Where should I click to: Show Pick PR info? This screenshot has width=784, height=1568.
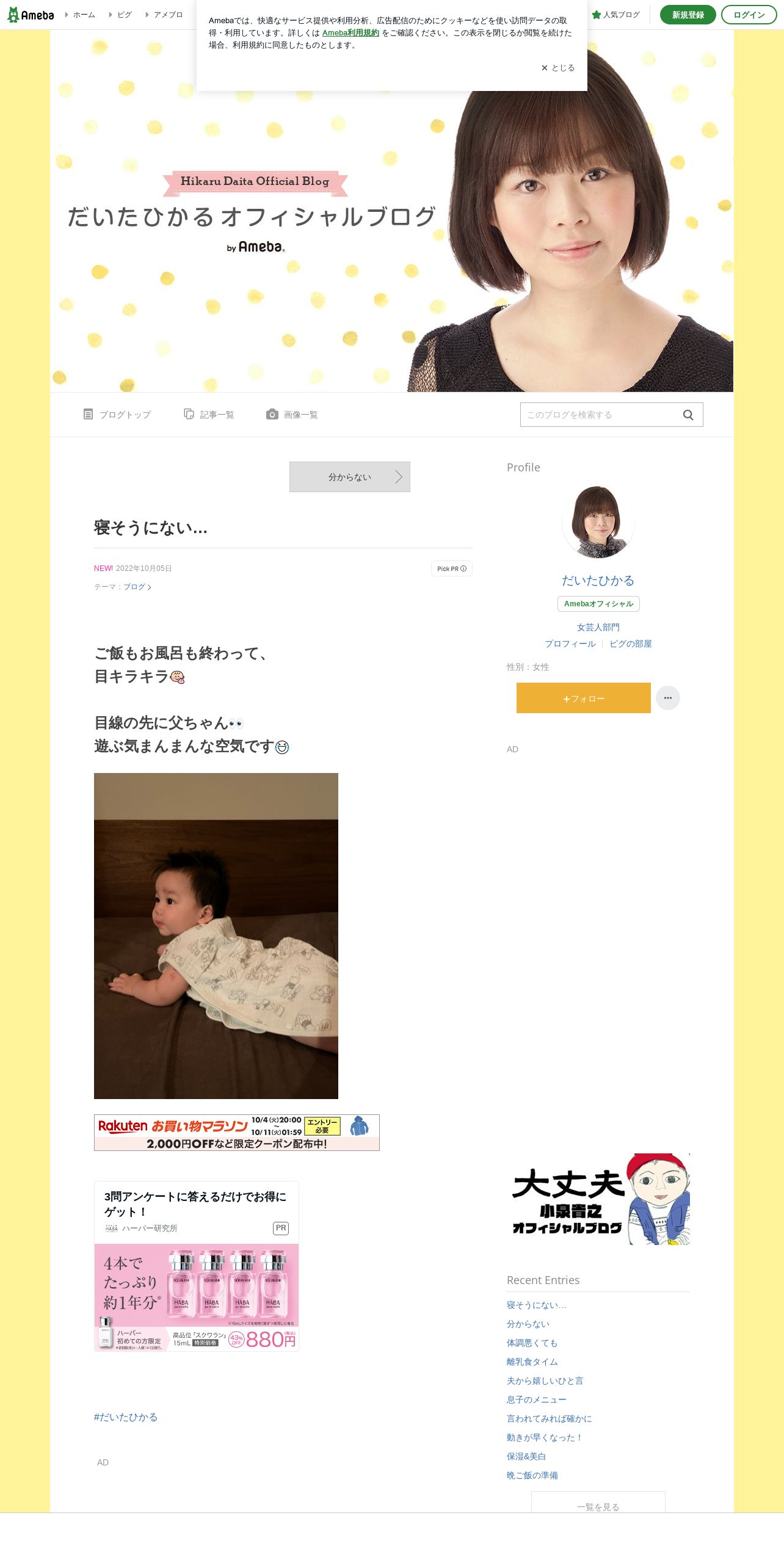point(452,568)
